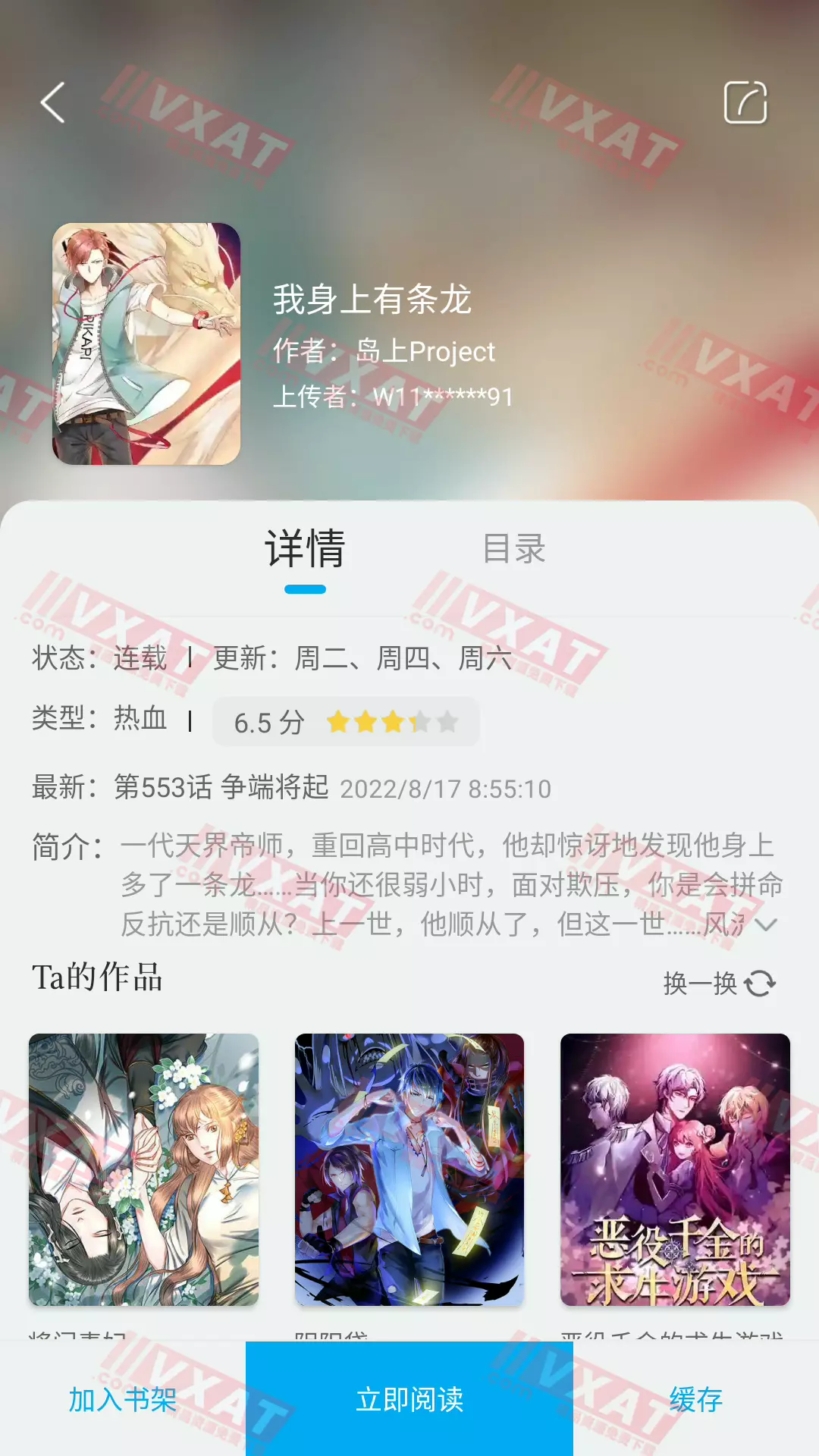The height and width of the screenshot is (1456, 819).
Task: Open the 恶役千金的求生游戏 comic
Action: (675, 1169)
